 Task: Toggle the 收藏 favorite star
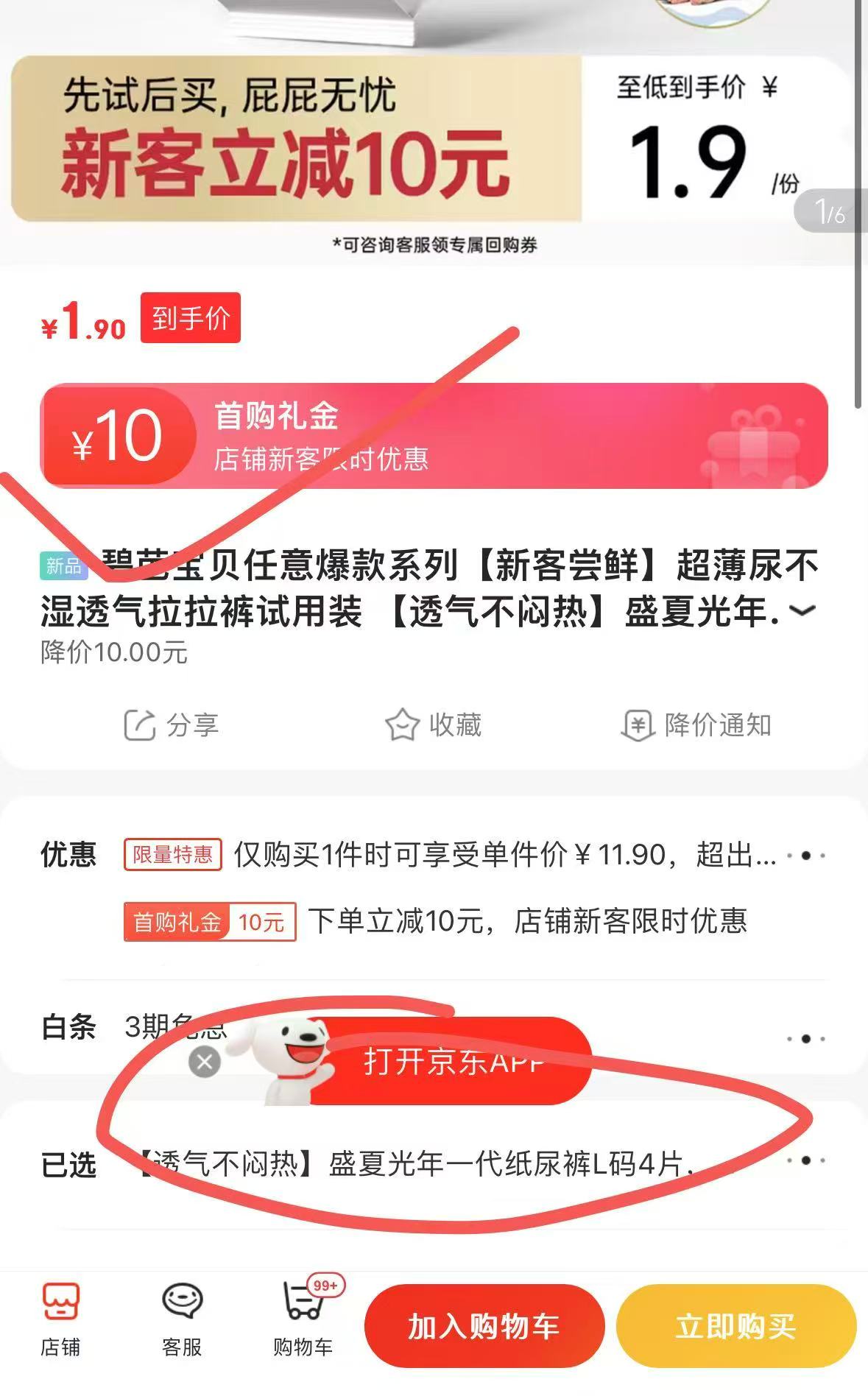click(x=402, y=725)
